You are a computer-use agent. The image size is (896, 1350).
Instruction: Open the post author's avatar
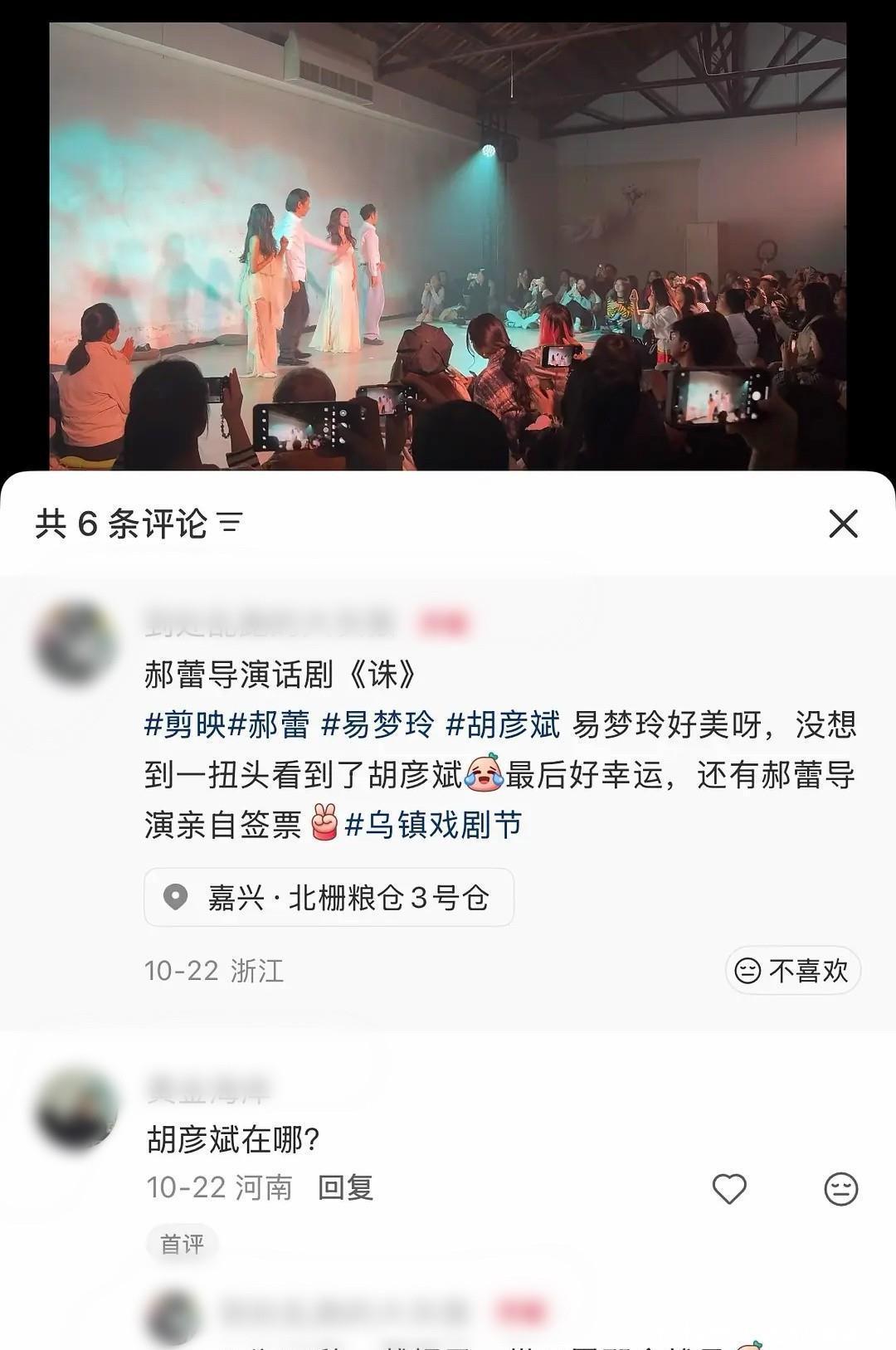(76, 645)
